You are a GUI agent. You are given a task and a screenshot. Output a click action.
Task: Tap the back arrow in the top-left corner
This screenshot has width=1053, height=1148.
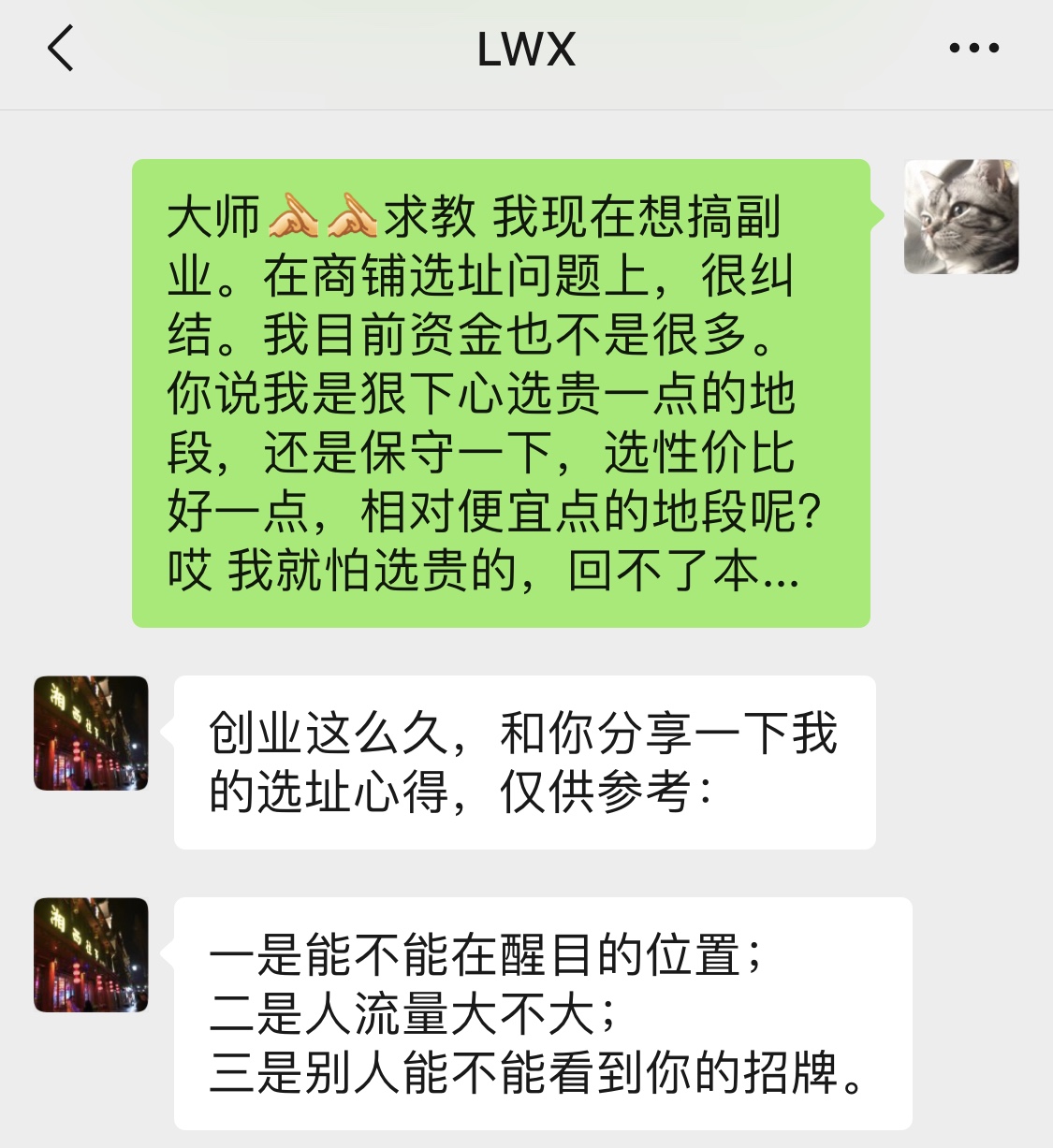[59, 49]
